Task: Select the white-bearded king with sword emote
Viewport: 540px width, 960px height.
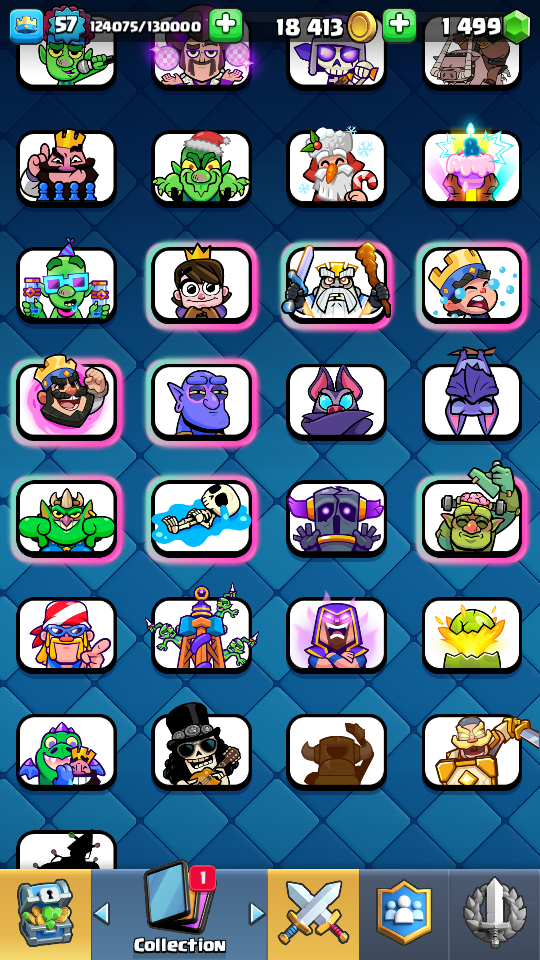Action: coord(337,283)
